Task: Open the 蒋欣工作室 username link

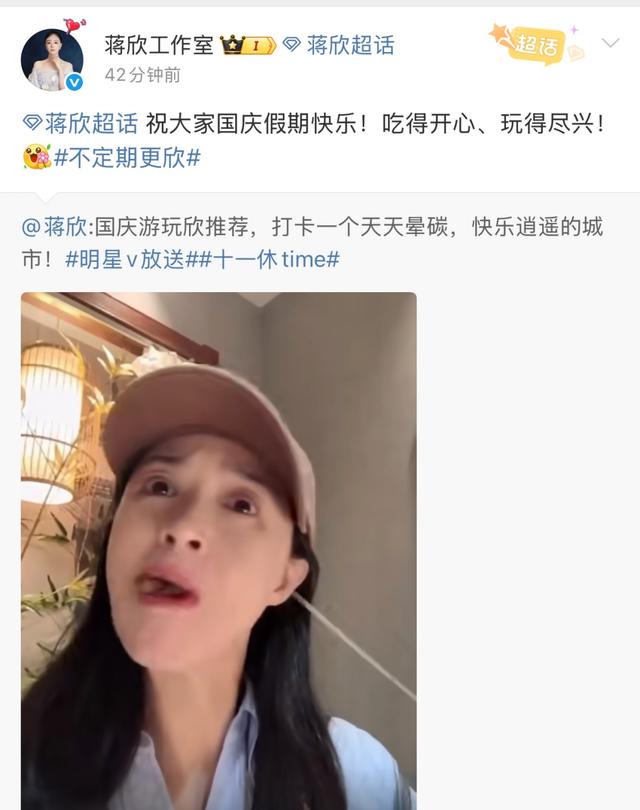Action: (x=156, y=45)
